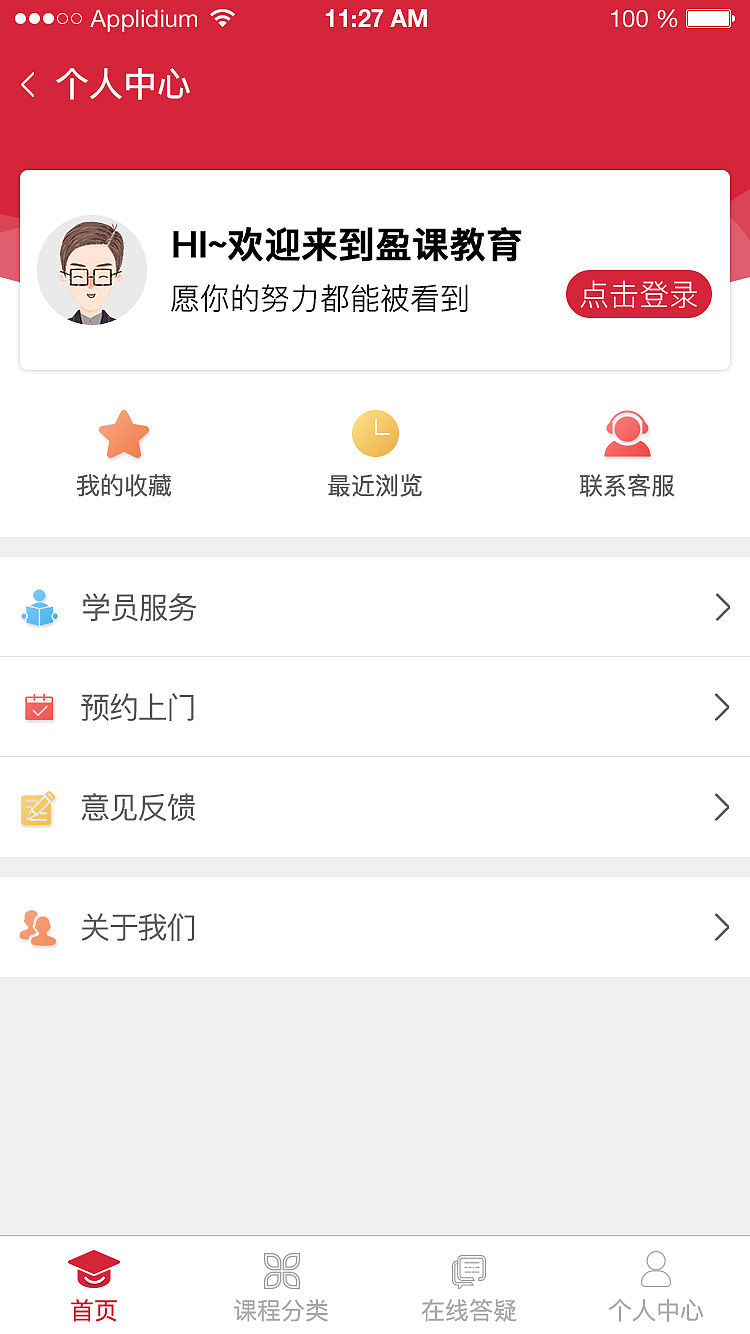Open 最近浏览 via the clock icon
750x1334 pixels.
click(375, 434)
